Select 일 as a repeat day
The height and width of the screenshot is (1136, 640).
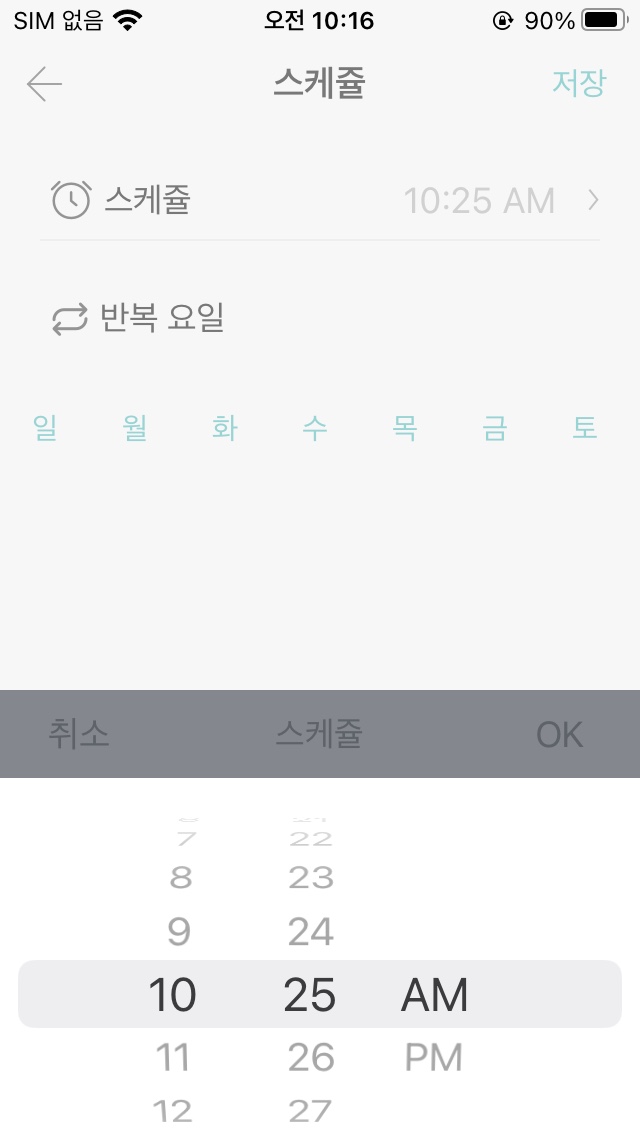pos(45,427)
